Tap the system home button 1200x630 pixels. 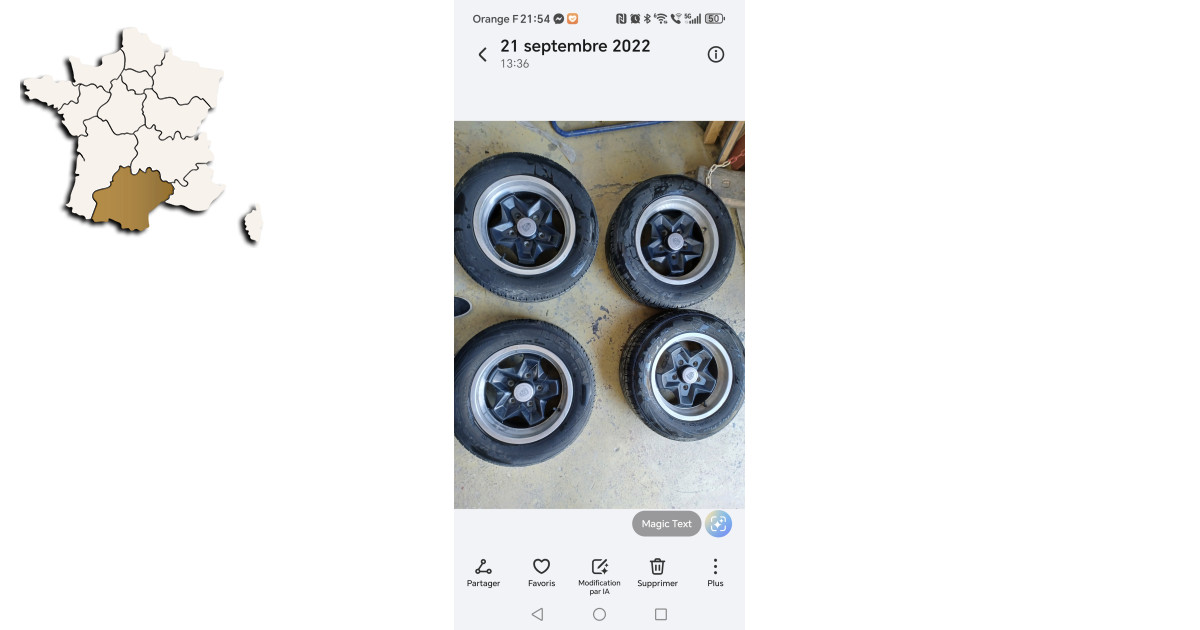click(x=599, y=614)
